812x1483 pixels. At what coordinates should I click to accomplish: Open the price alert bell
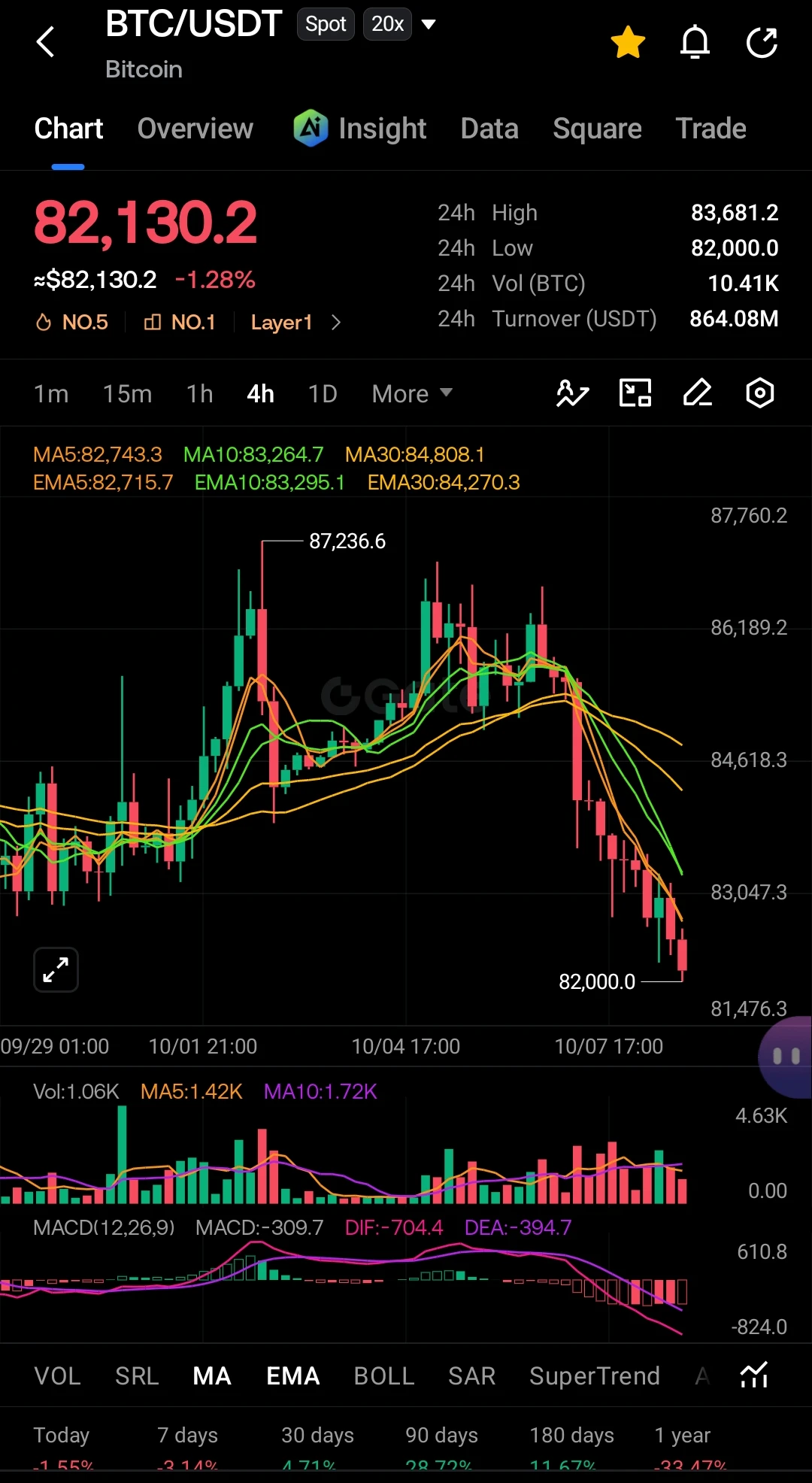click(695, 42)
